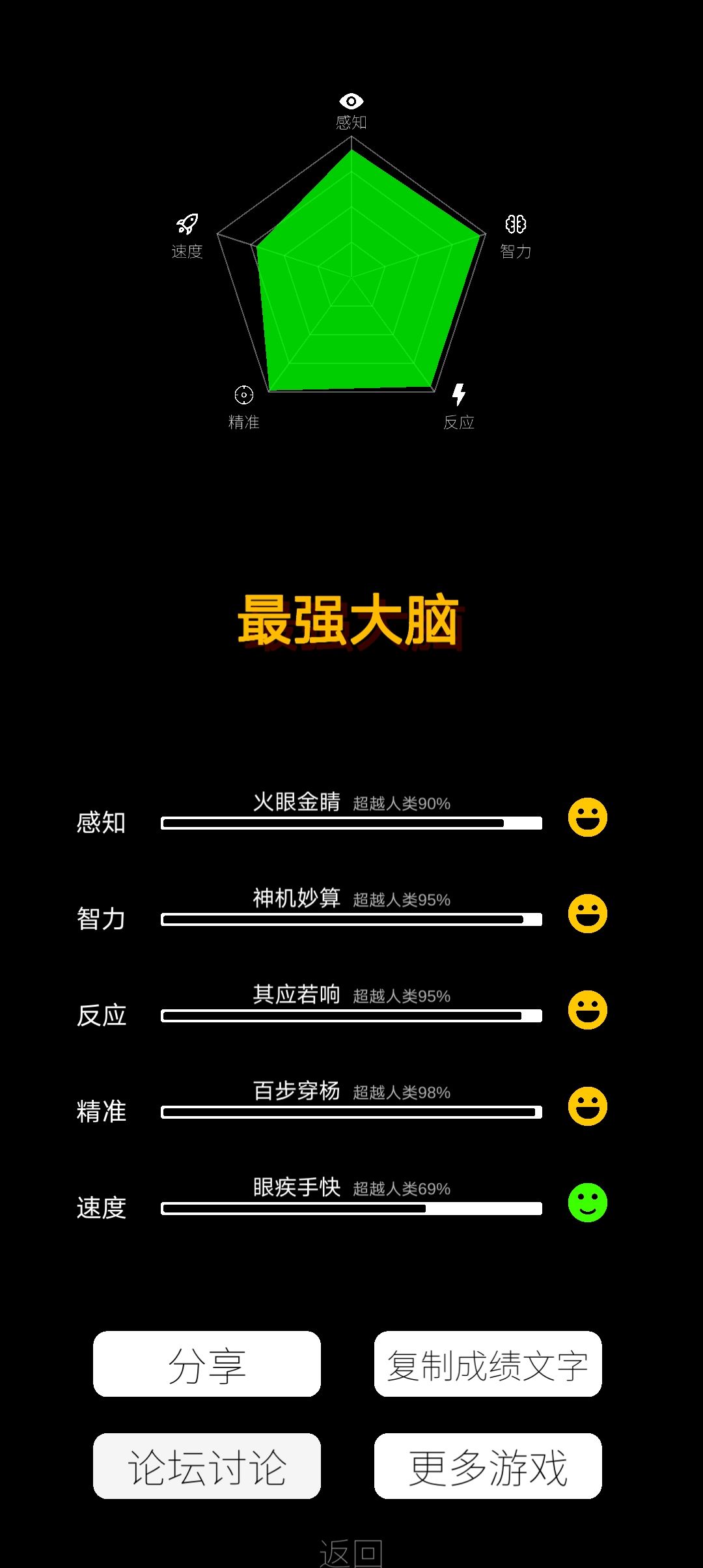Open 论坛讨论 forum discussion
703x1568 pixels.
(x=207, y=1466)
